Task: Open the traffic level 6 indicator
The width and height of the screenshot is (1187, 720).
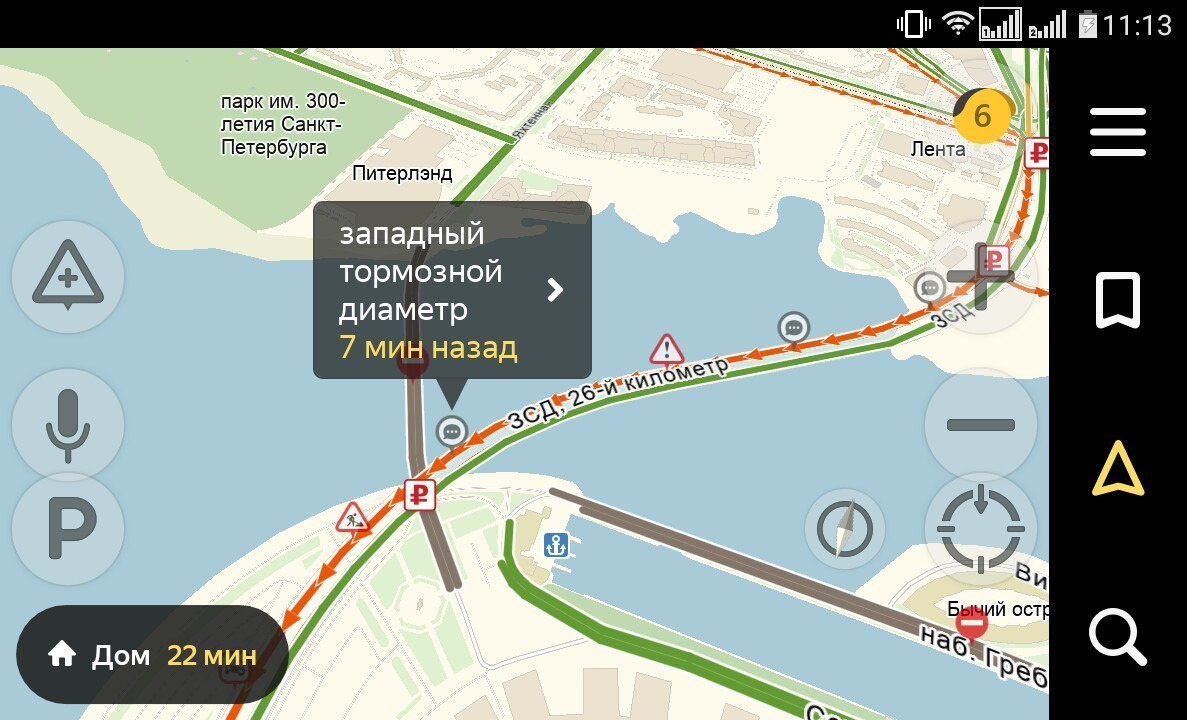Action: tap(982, 117)
